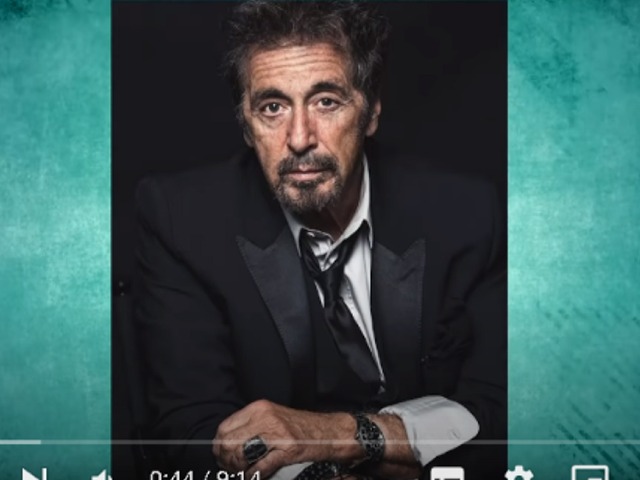Skip to the next video
Image resolution: width=640 pixels, height=480 pixels.
point(33,475)
